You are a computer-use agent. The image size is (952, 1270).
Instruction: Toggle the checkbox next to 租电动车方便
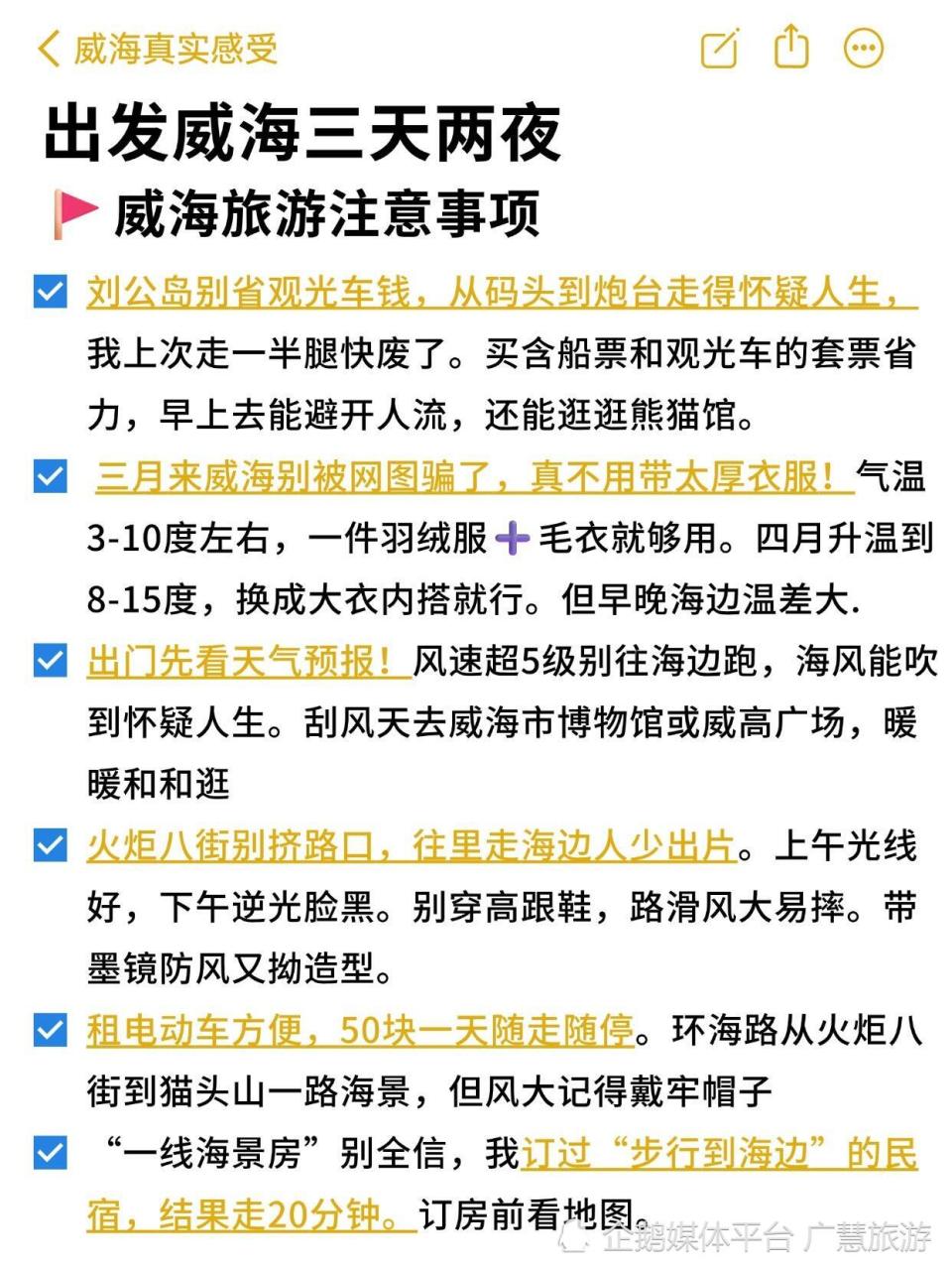pyautogui.click(x=48, y=1032)
